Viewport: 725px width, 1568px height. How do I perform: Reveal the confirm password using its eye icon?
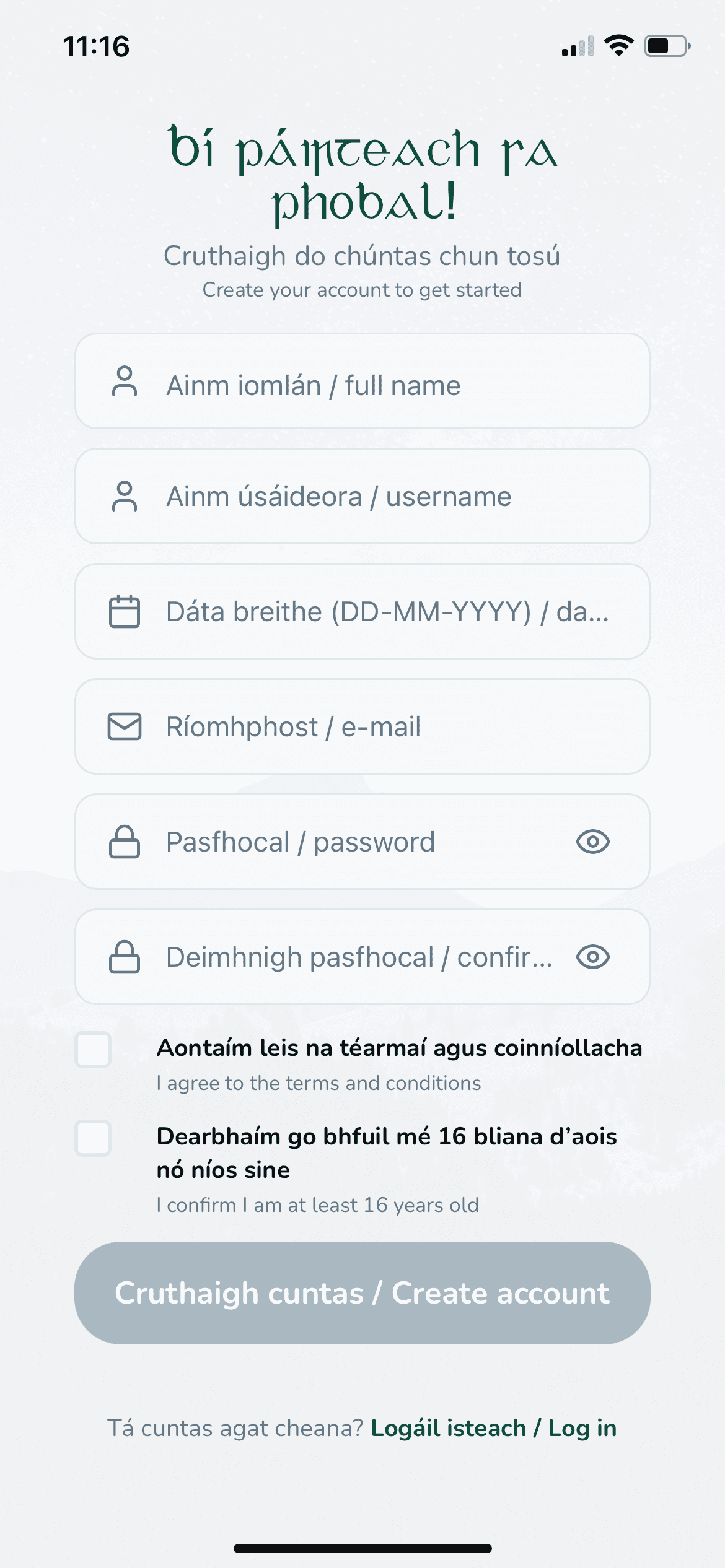tap(594, 956)
